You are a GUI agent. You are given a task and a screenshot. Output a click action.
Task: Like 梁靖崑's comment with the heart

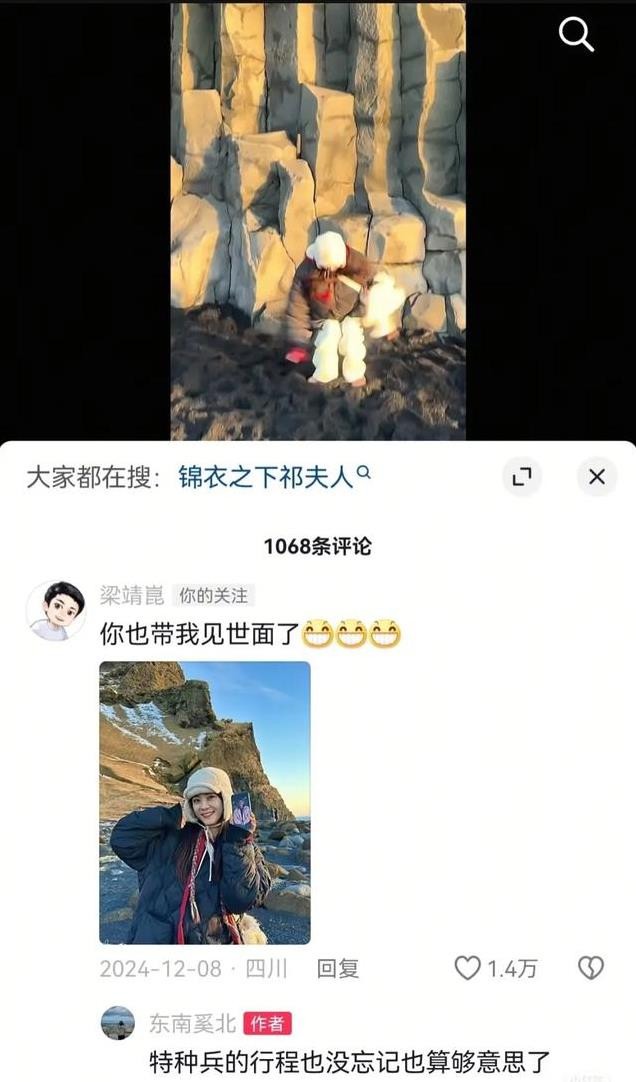pos(467,968)
